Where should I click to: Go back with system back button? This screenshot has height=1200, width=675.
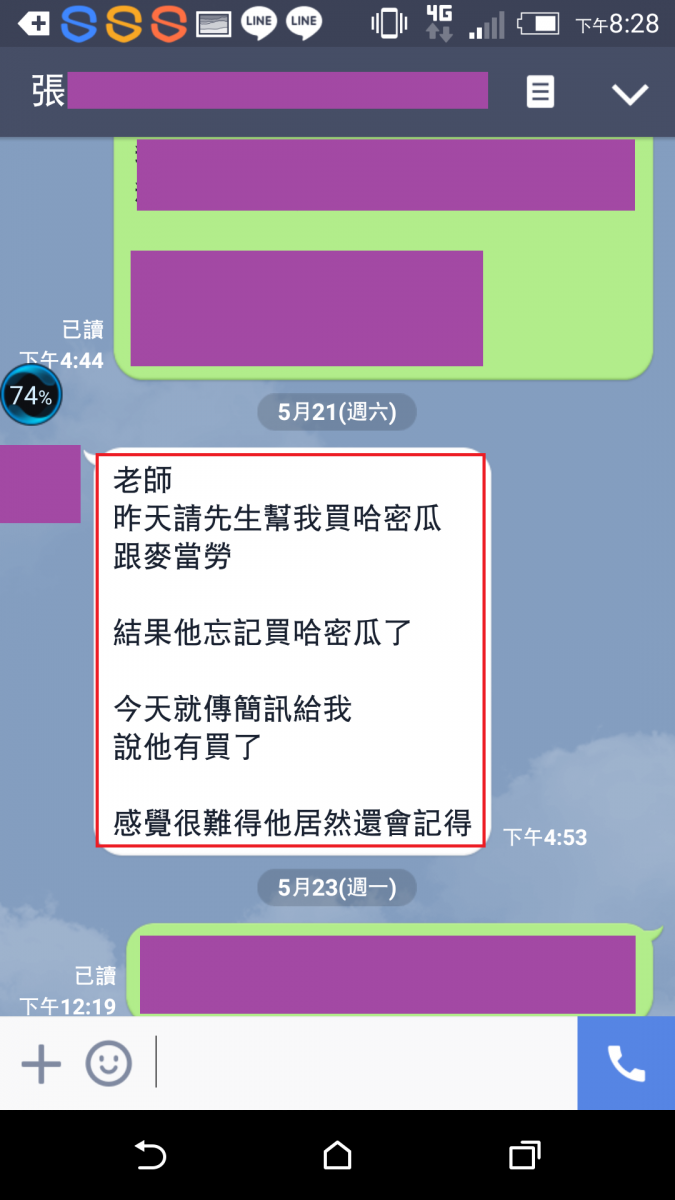click(150, 1156)
